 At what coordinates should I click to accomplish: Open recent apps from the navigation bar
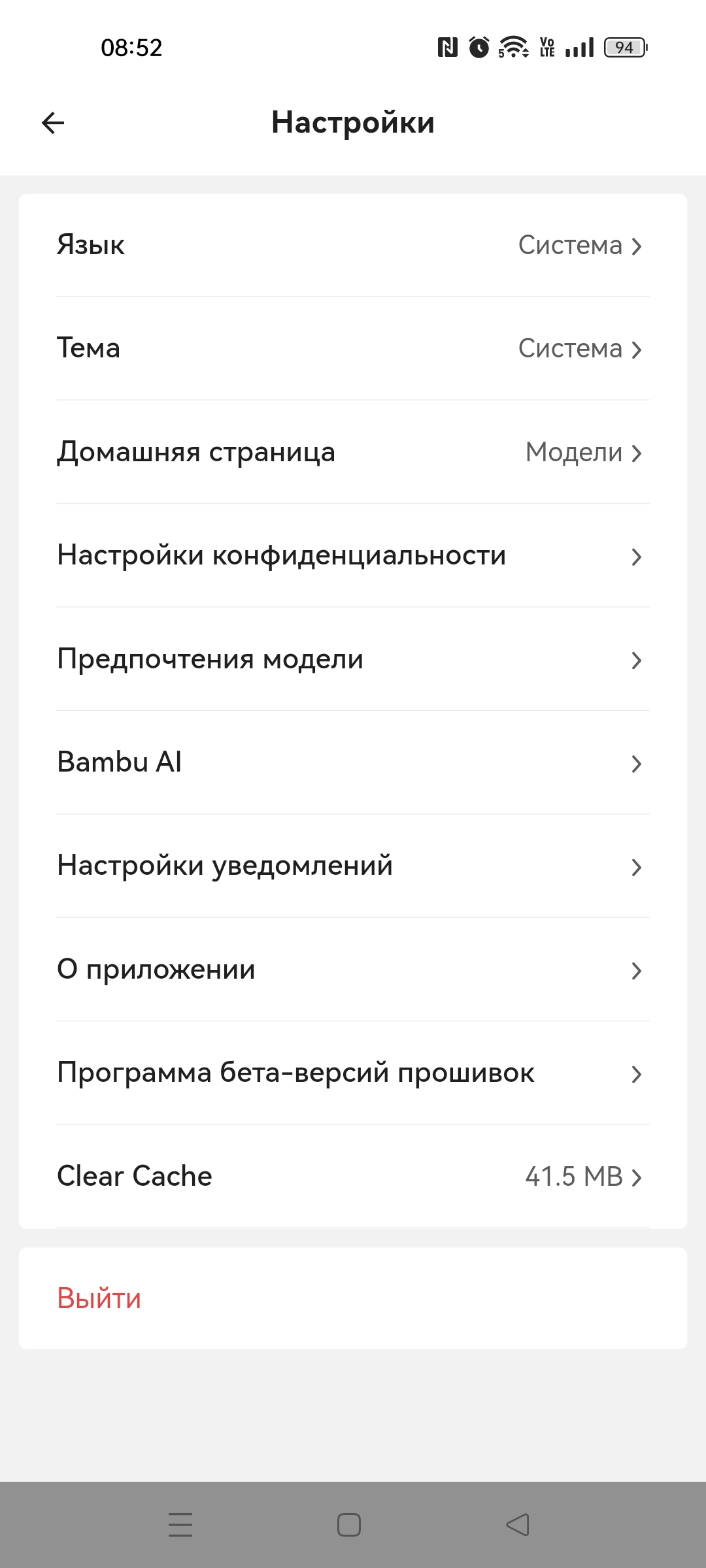(180, 1525)
